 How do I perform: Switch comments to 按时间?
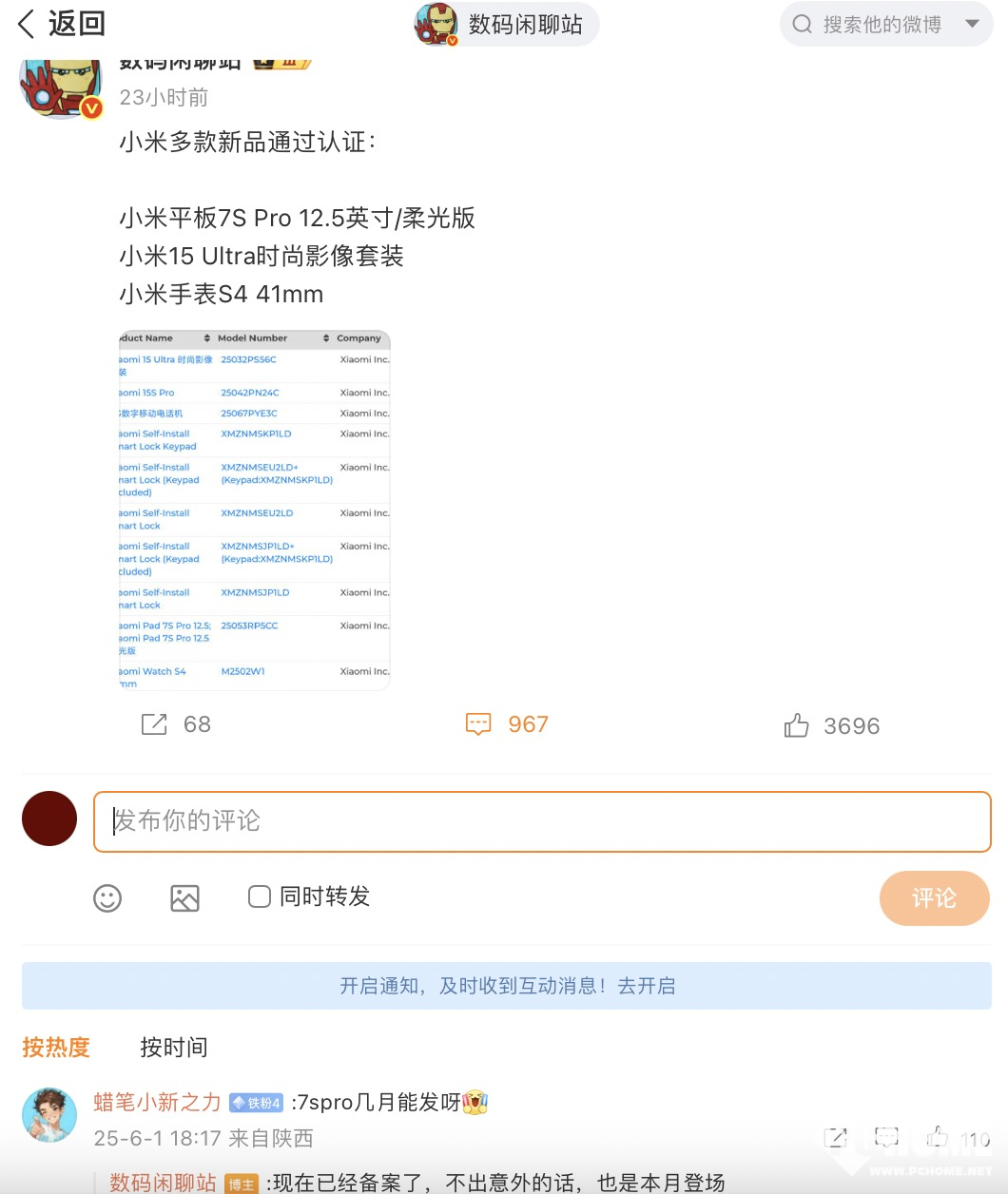[173, 1048]
